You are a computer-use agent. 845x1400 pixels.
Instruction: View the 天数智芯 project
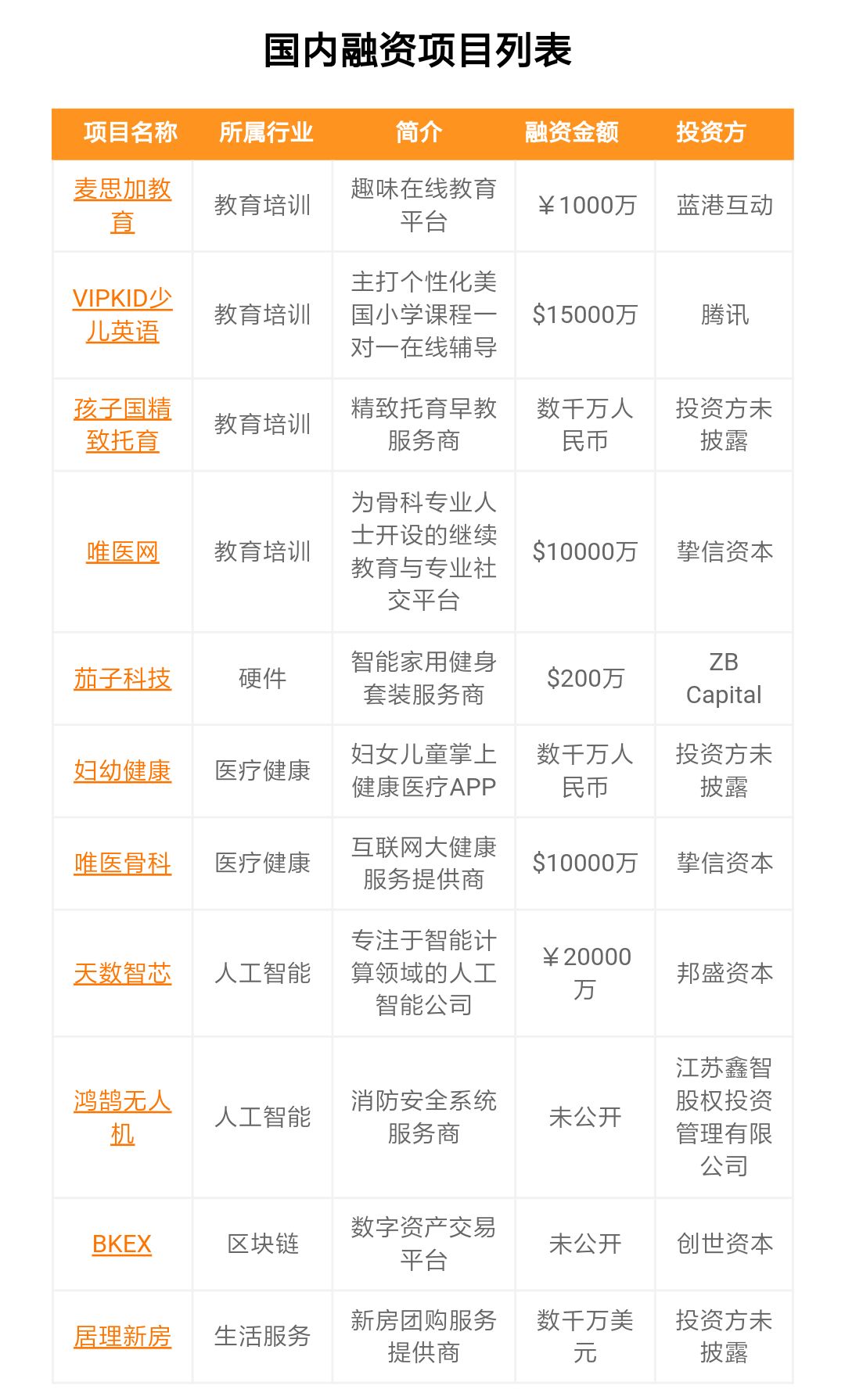pos(122,974)
